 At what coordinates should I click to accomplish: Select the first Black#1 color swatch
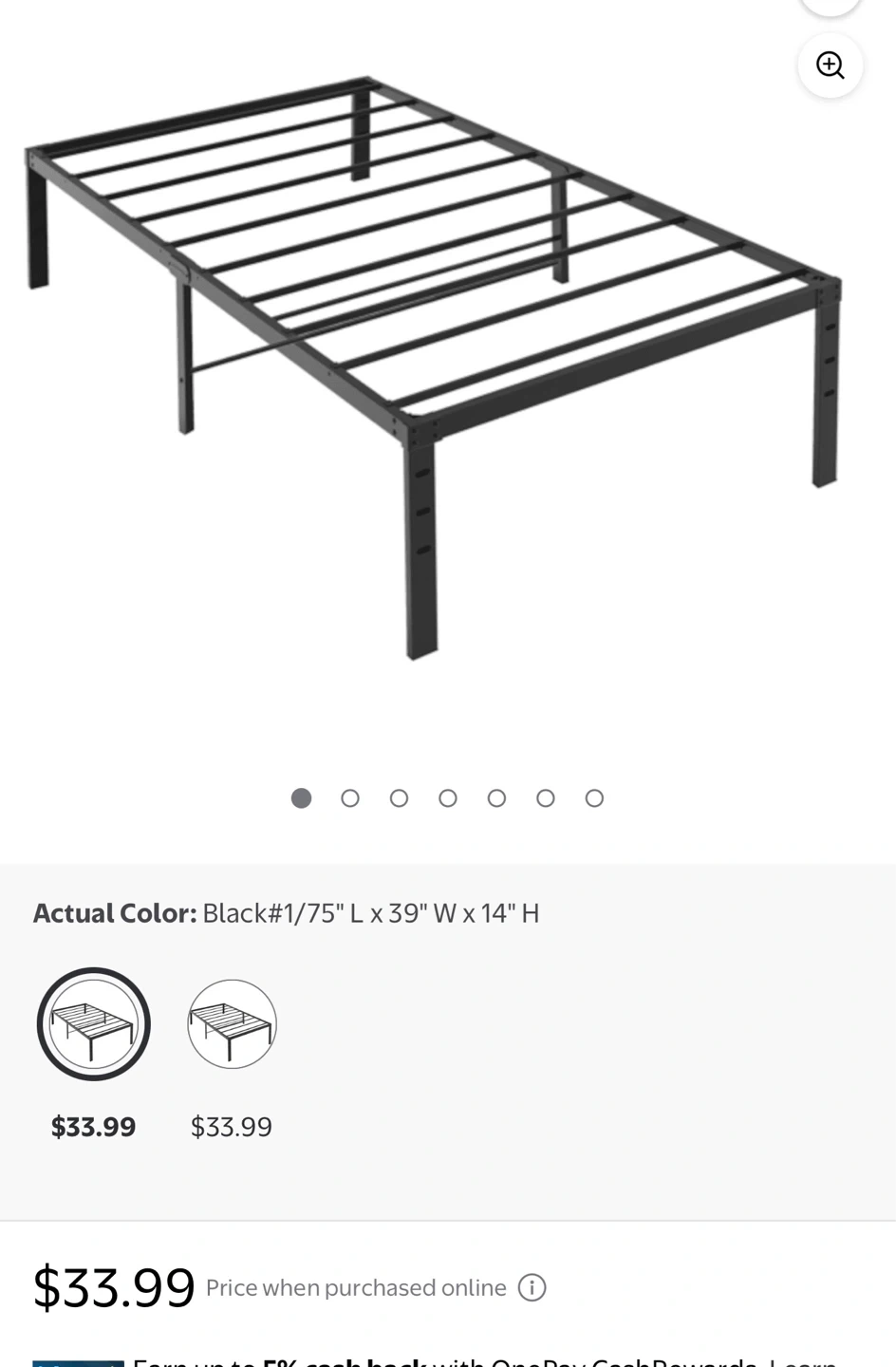tap(93, 1024)
